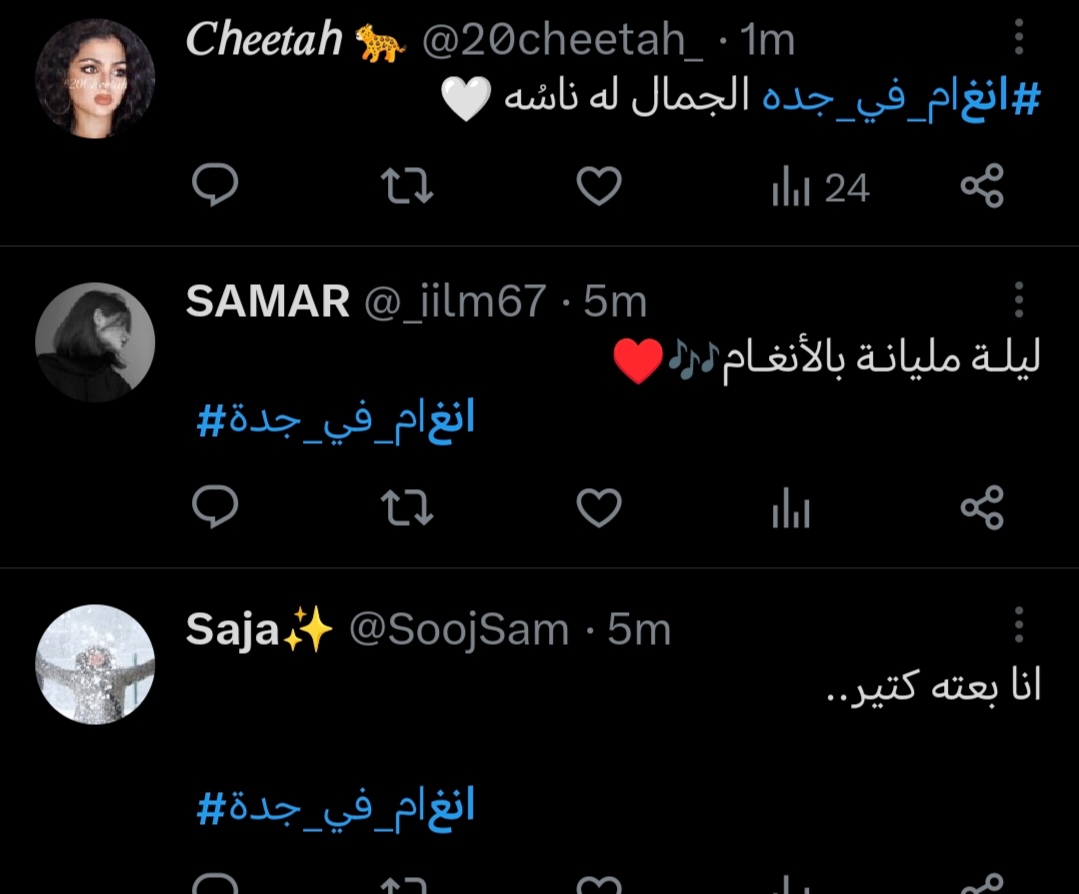Open SAMAR's profile avatar
This screenshot has height=894, width=1079.
coord(95,342)
